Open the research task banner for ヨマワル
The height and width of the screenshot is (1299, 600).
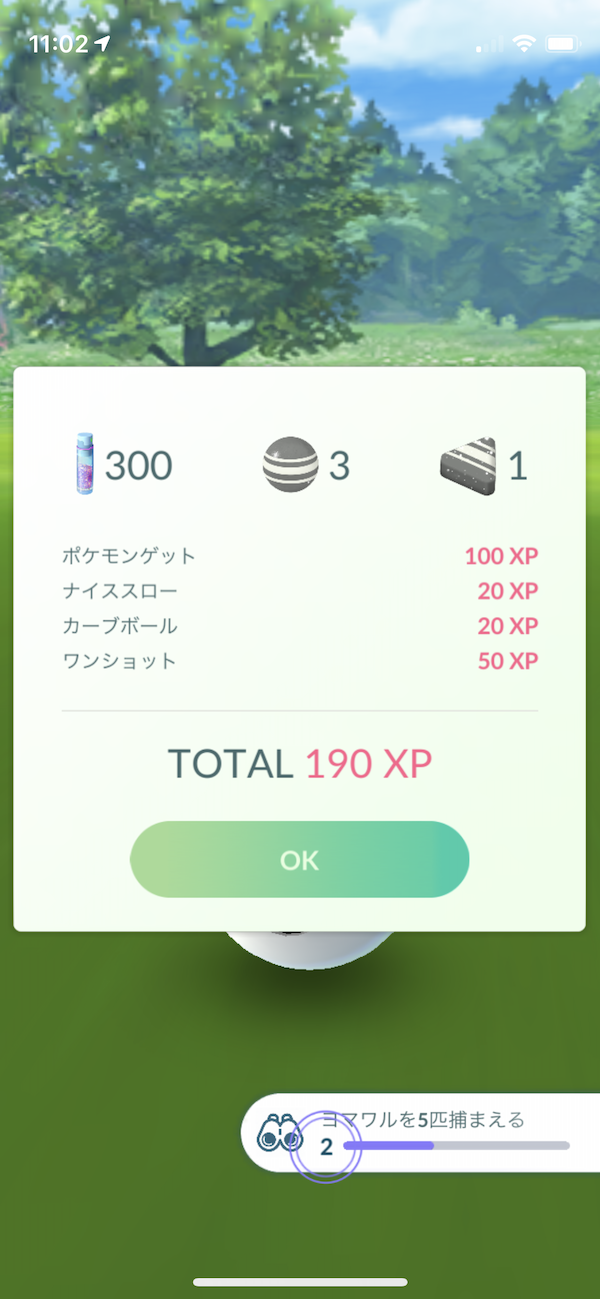[x=430, y=1133]
